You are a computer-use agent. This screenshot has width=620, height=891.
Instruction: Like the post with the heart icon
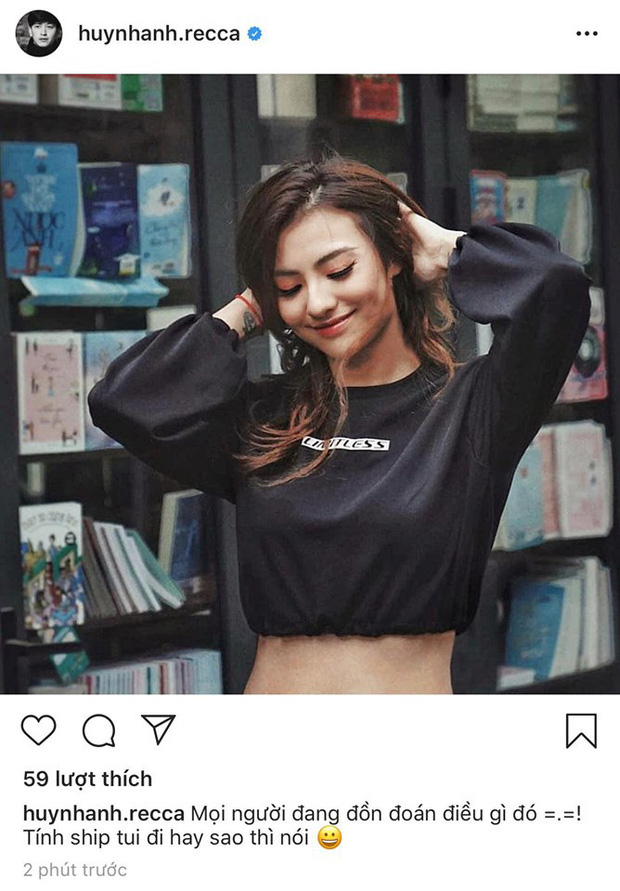[38, 731]
